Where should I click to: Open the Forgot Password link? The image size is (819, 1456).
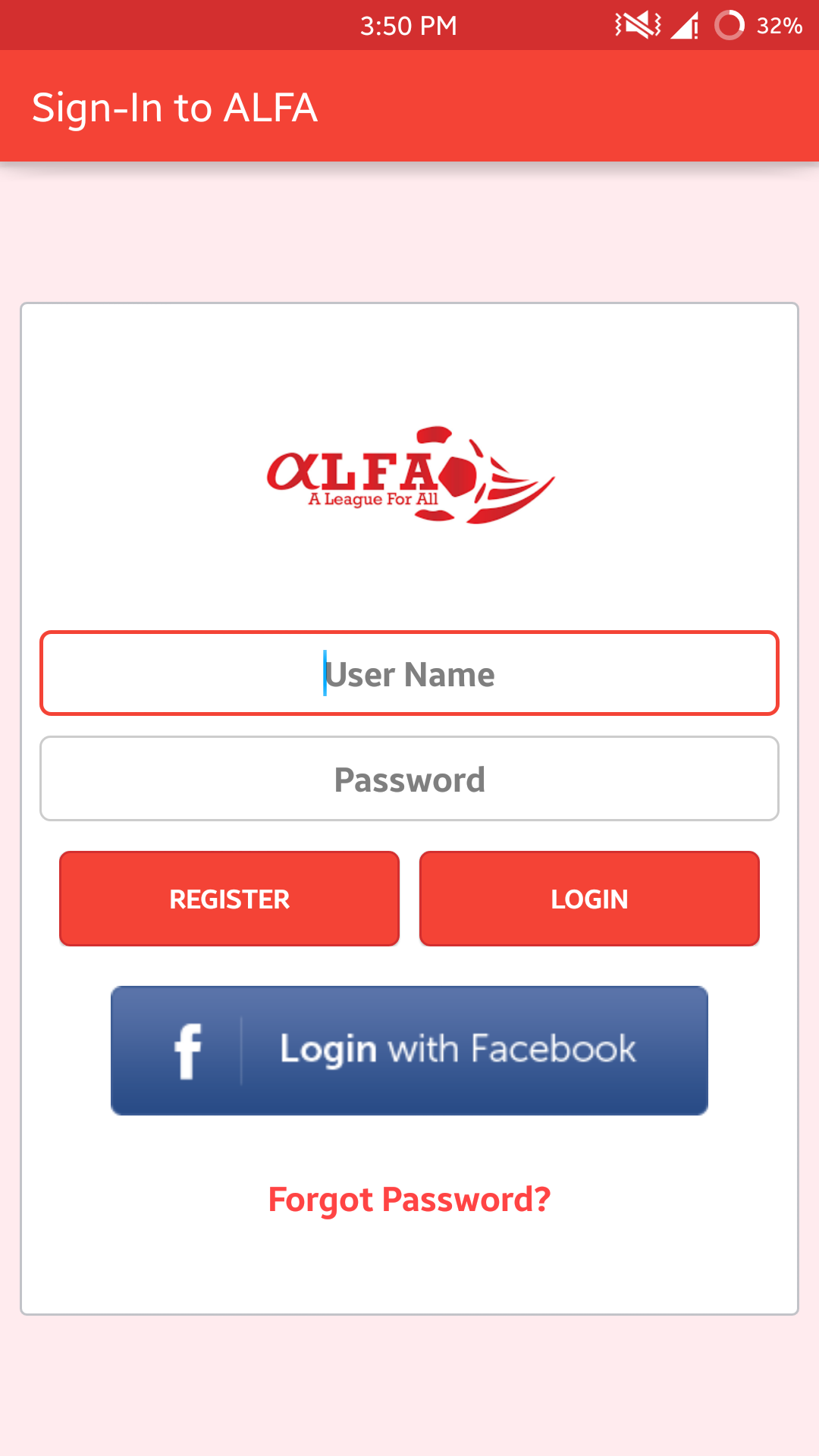coord(409,1200)
